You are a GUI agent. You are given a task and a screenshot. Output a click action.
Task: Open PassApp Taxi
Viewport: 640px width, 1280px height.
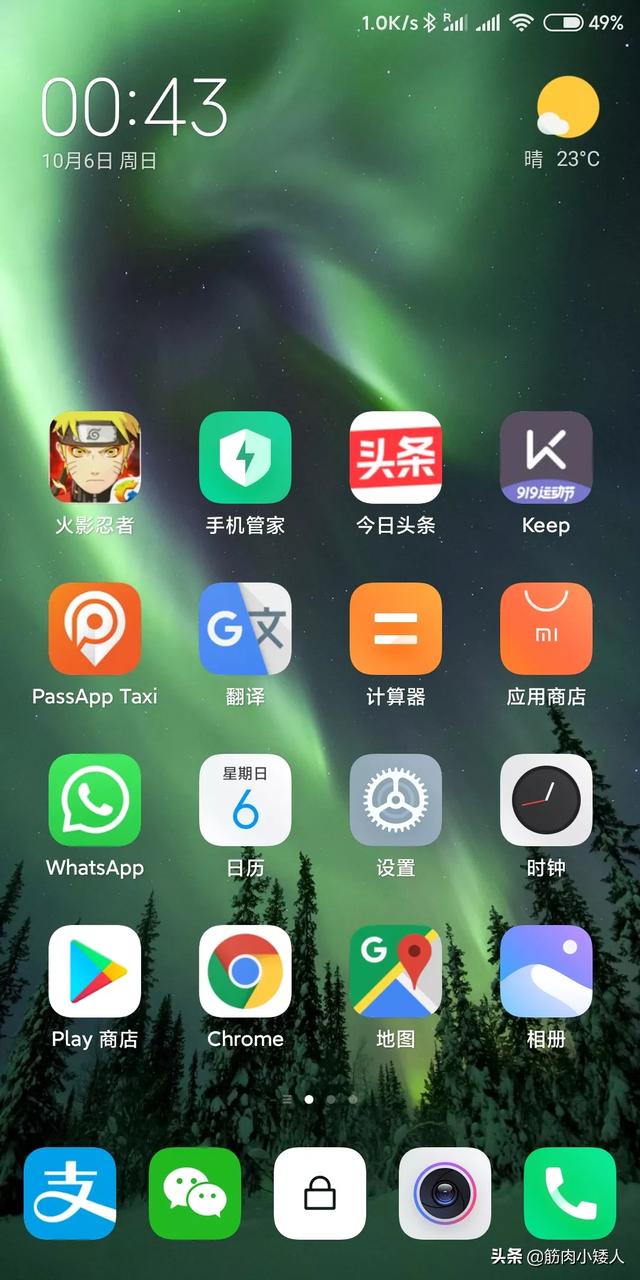pos(95,628)
